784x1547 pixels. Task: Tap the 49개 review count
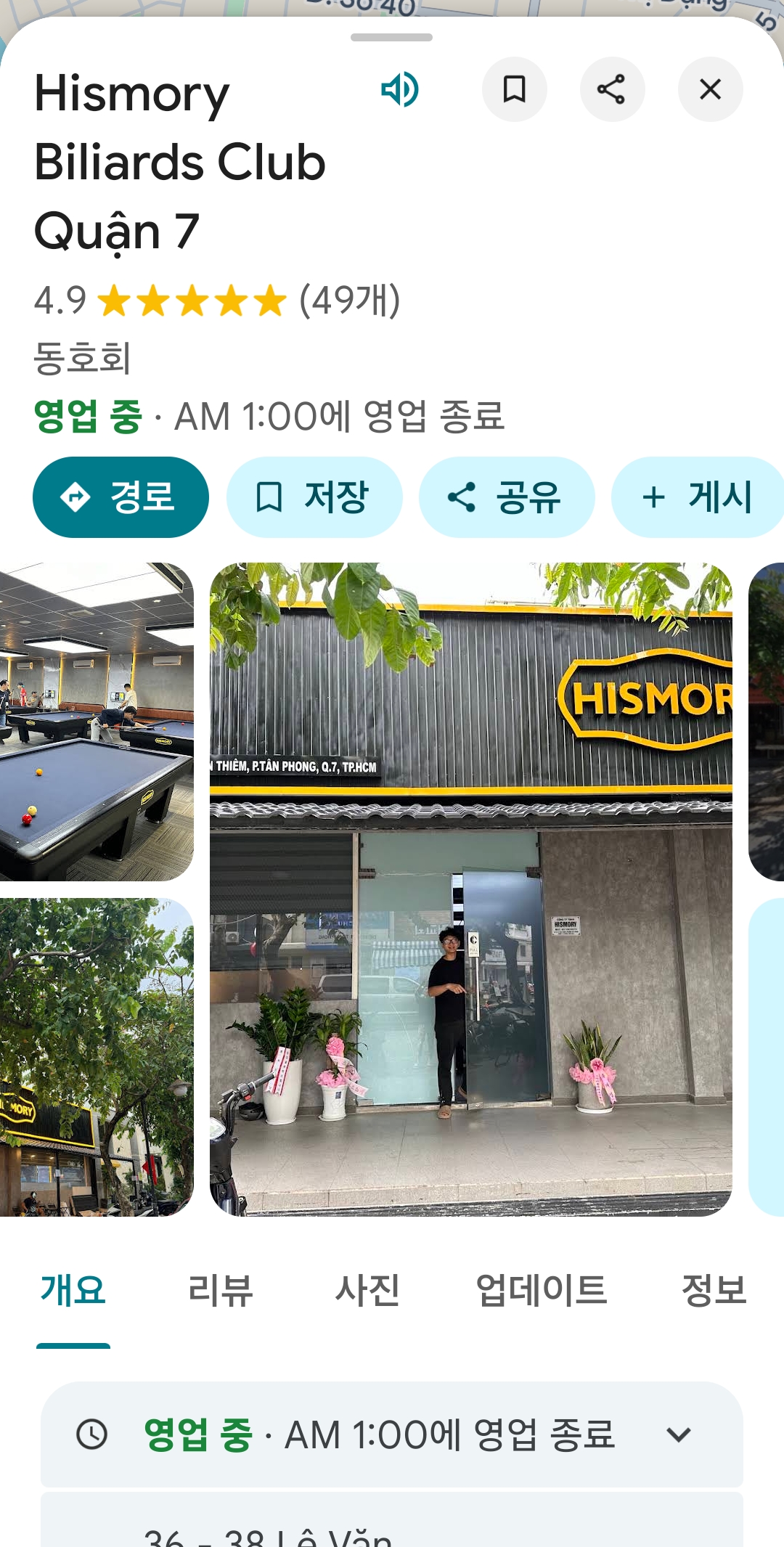(349, 300)
